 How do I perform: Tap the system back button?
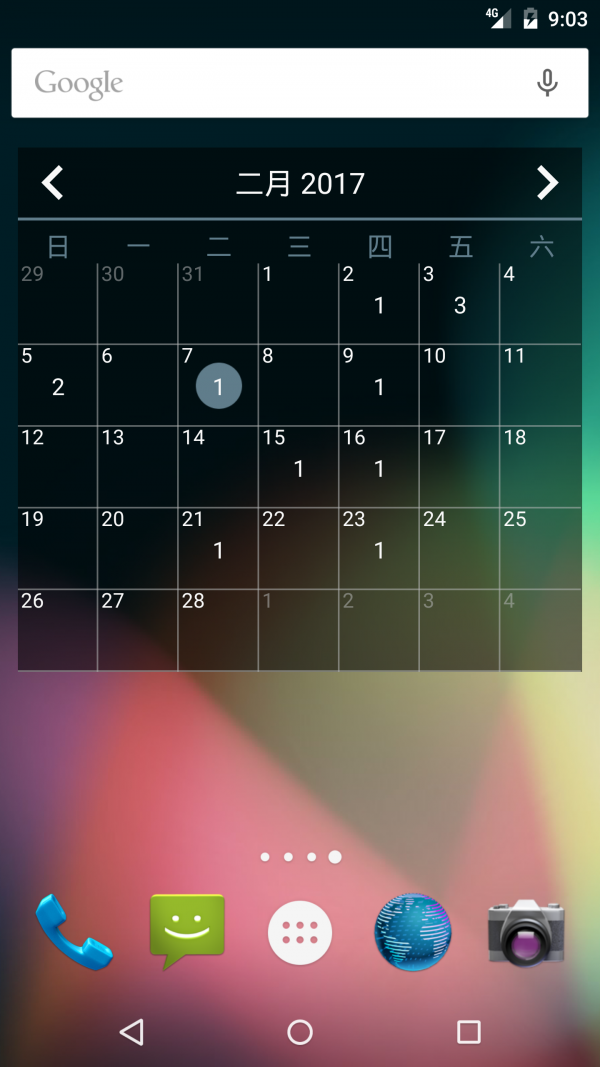[x=131, y=1032]
